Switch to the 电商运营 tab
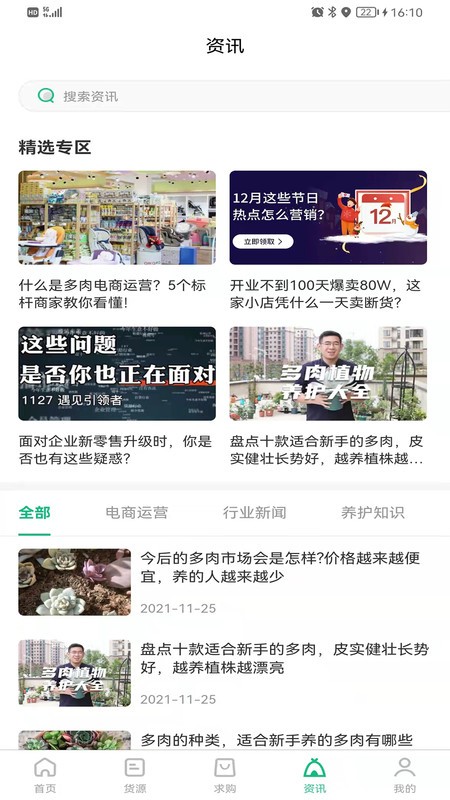This screenshot has width=450, height=800. click(136, 512)
